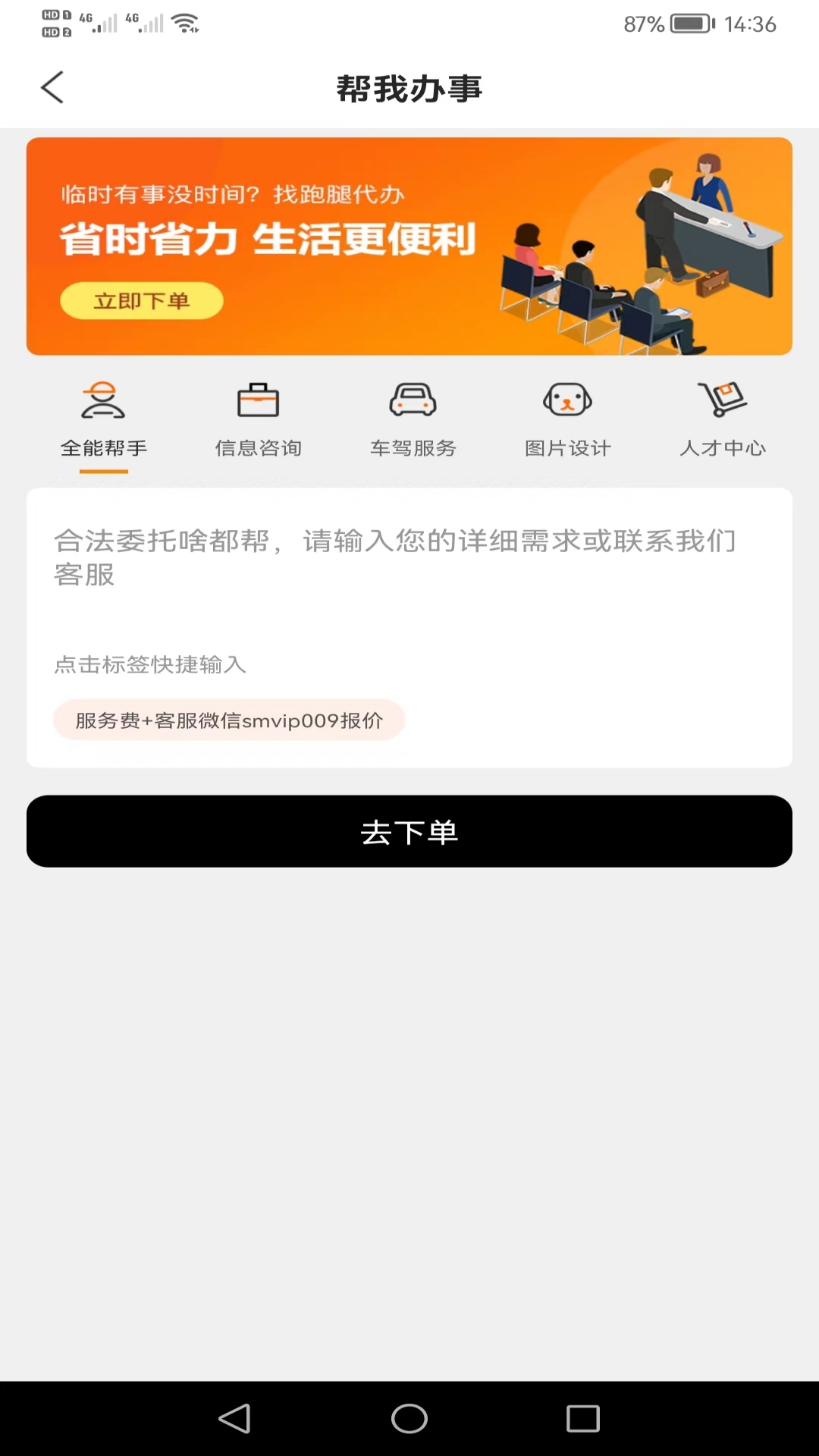Viewport: 819px width, 1456px height.
Task: Open 车驾服务 car service icon
Action: pyautogui.click(x=413, y=402)
